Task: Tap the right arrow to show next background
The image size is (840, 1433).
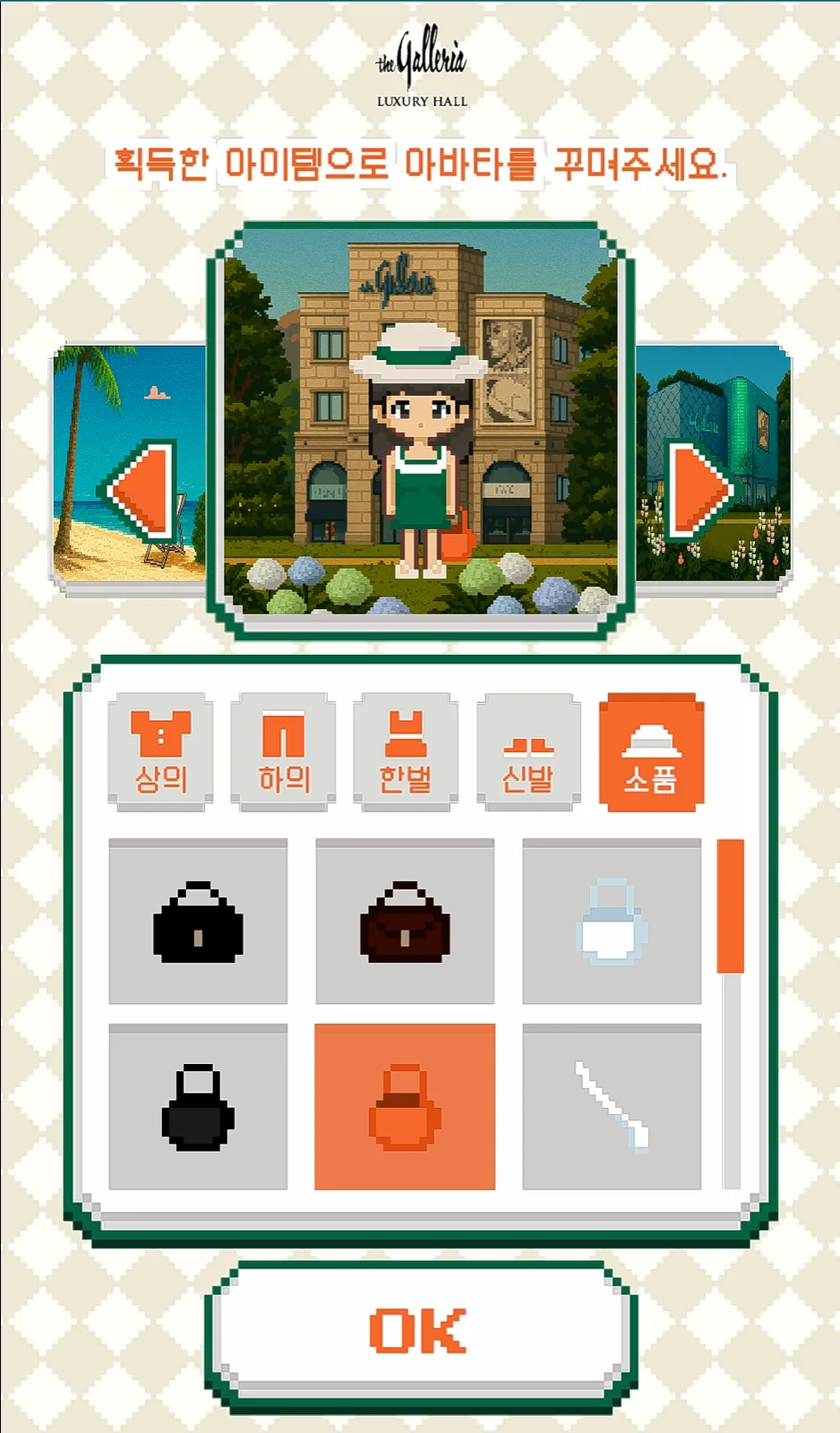Action: click(x=700, y=489)
